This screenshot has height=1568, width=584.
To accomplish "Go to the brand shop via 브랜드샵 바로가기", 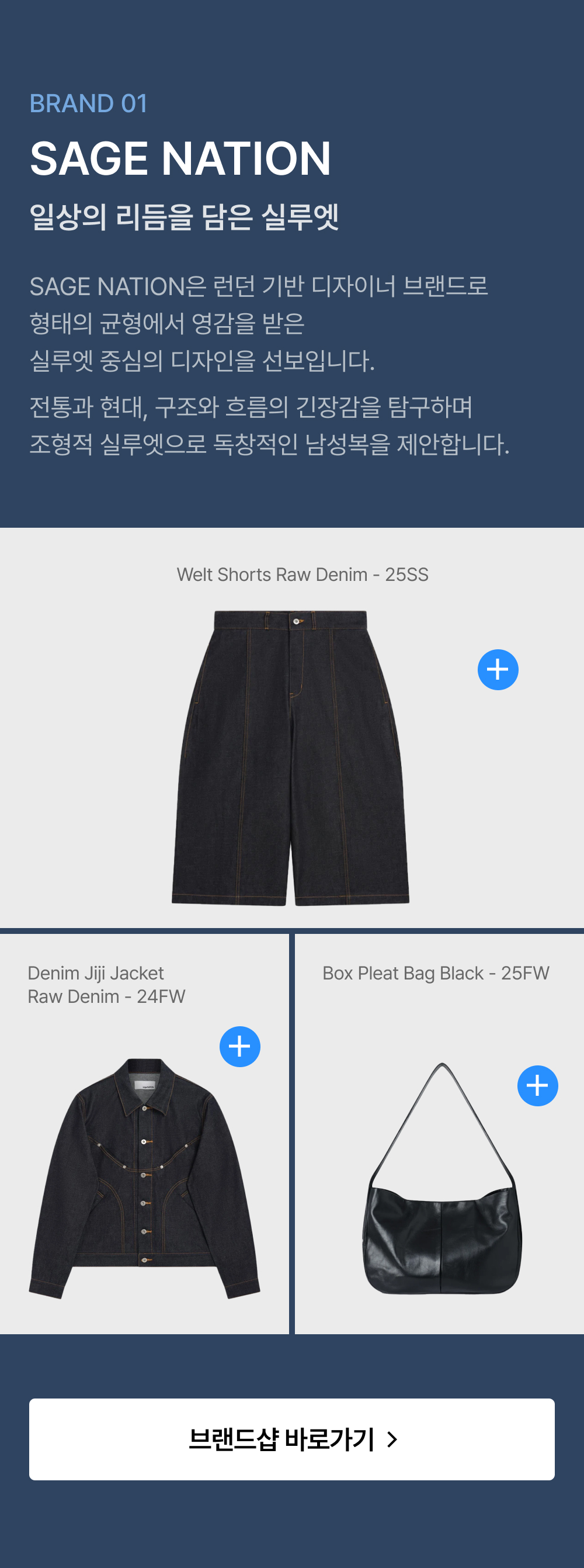I will click(292, 1439).
